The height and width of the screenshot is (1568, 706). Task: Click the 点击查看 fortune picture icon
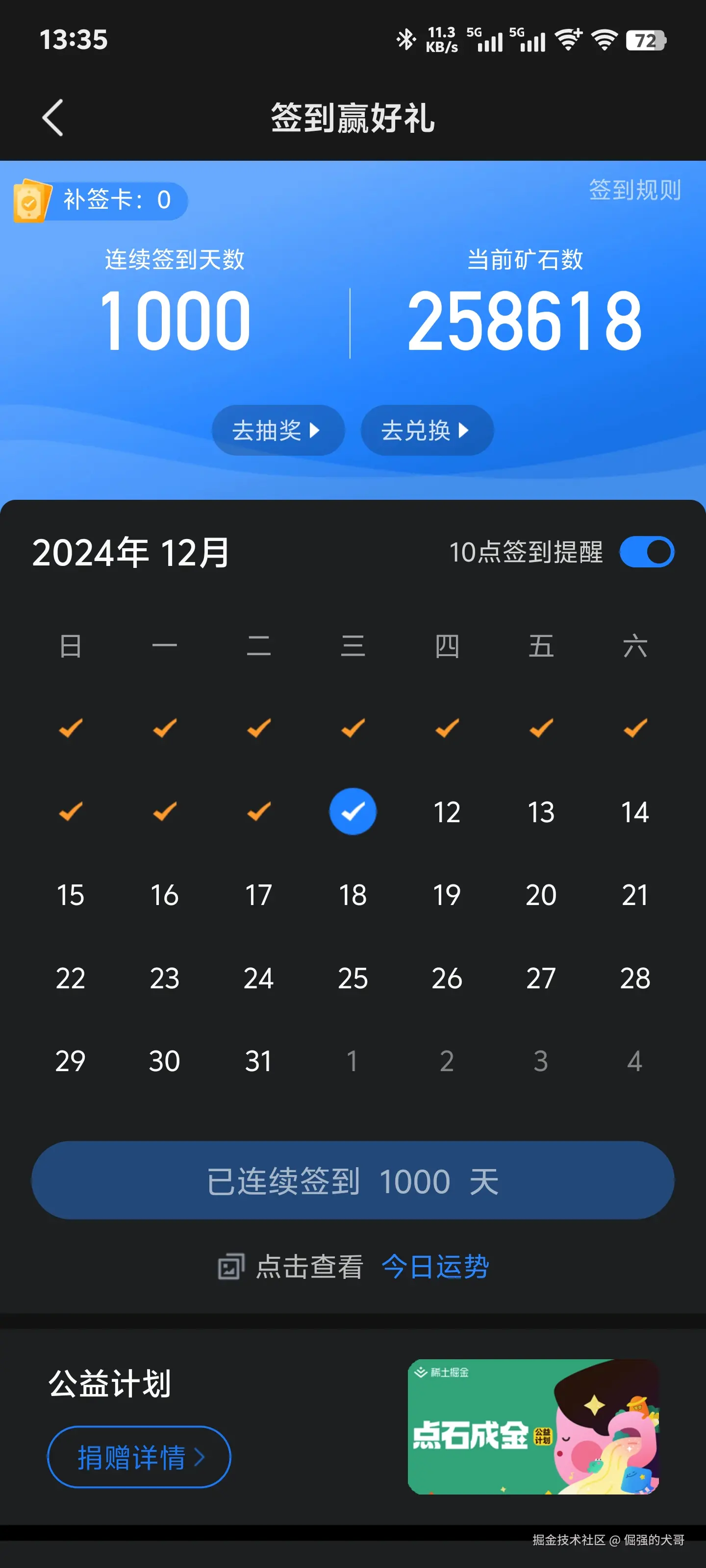(x=230, y=1265)
